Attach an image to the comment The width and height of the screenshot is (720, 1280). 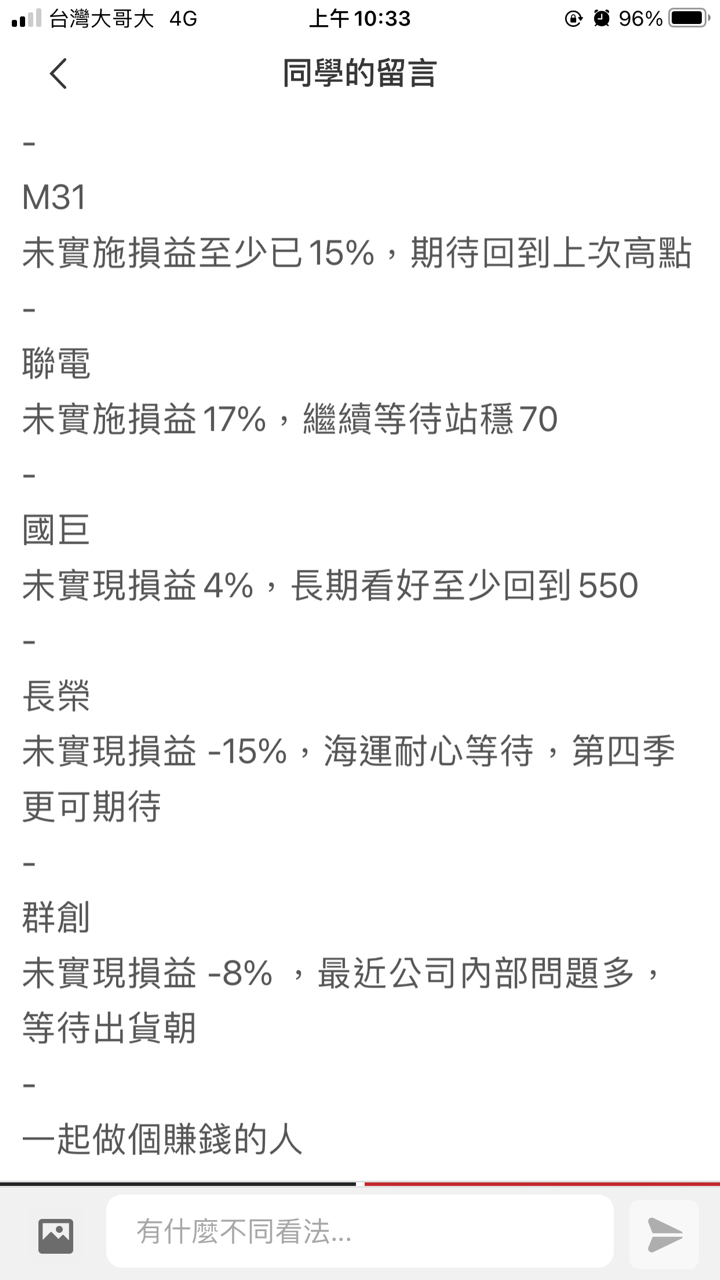pyautogui.click(x=56, y=1236)
